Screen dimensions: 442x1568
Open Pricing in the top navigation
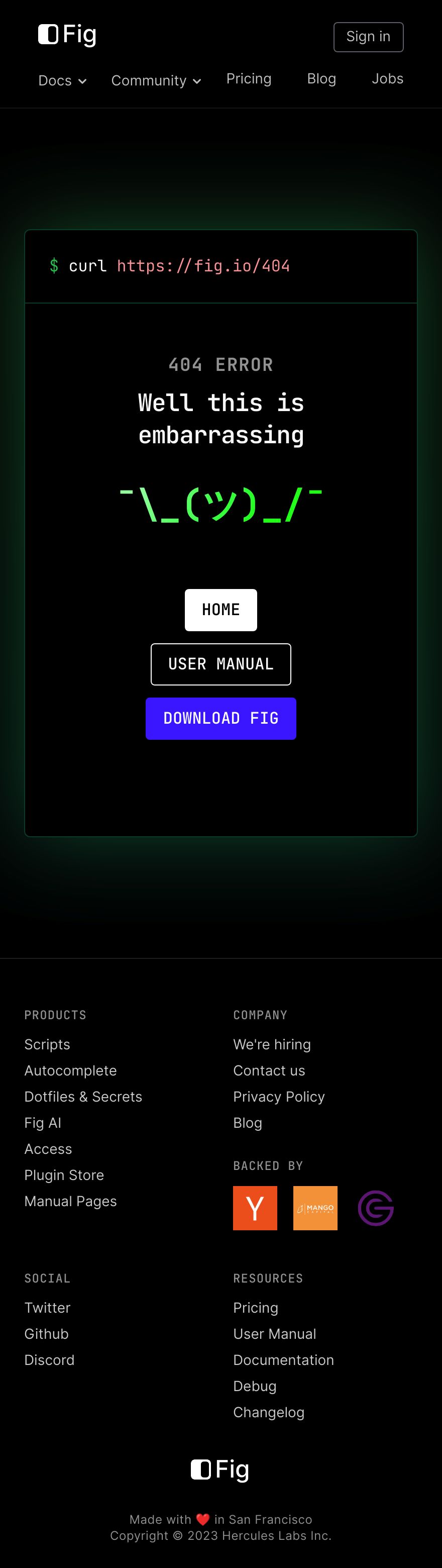pyautogui.click(x=249, y=79)
